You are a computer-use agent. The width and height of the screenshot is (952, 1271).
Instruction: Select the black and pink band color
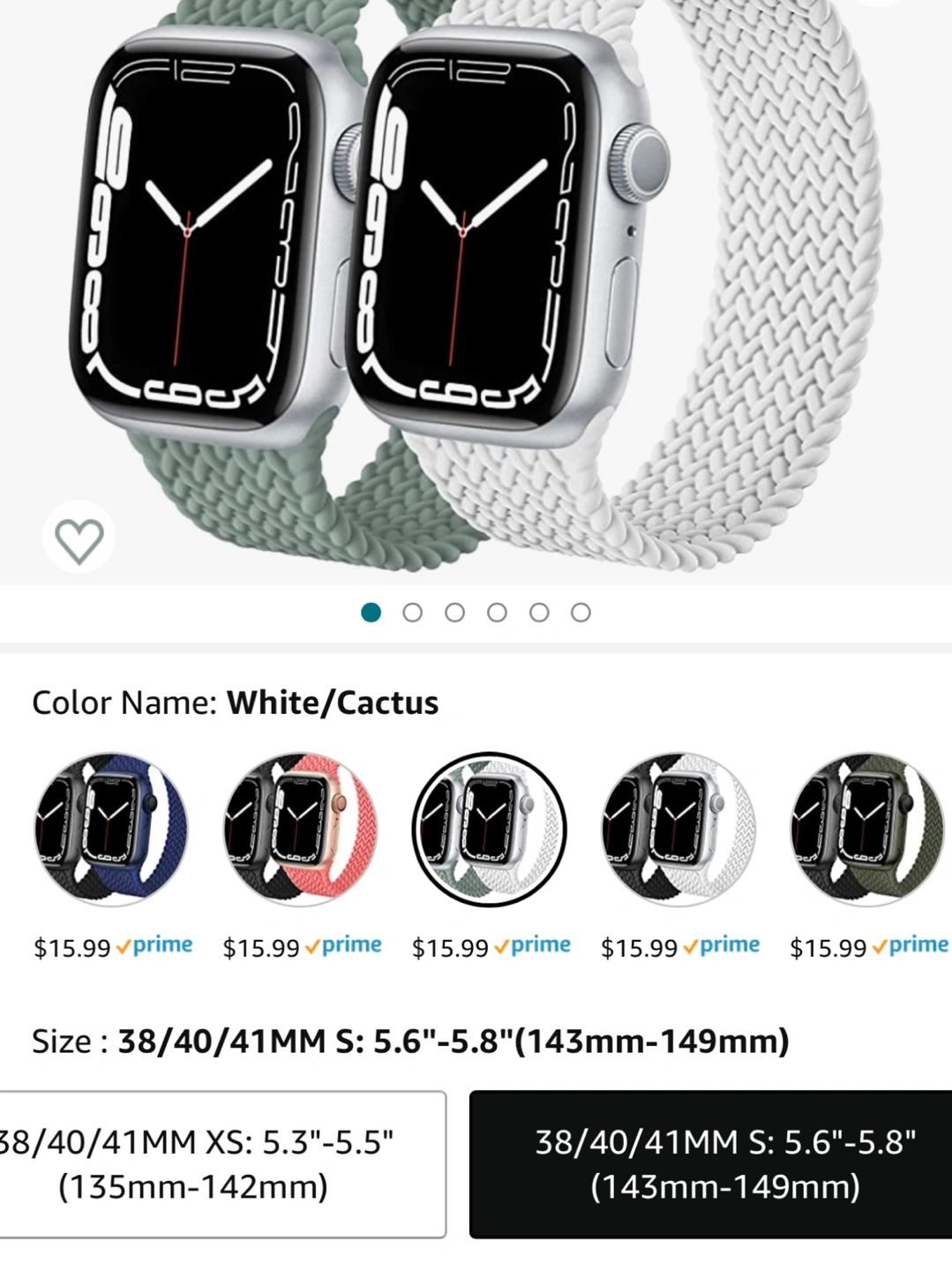[x=300, y=830]
